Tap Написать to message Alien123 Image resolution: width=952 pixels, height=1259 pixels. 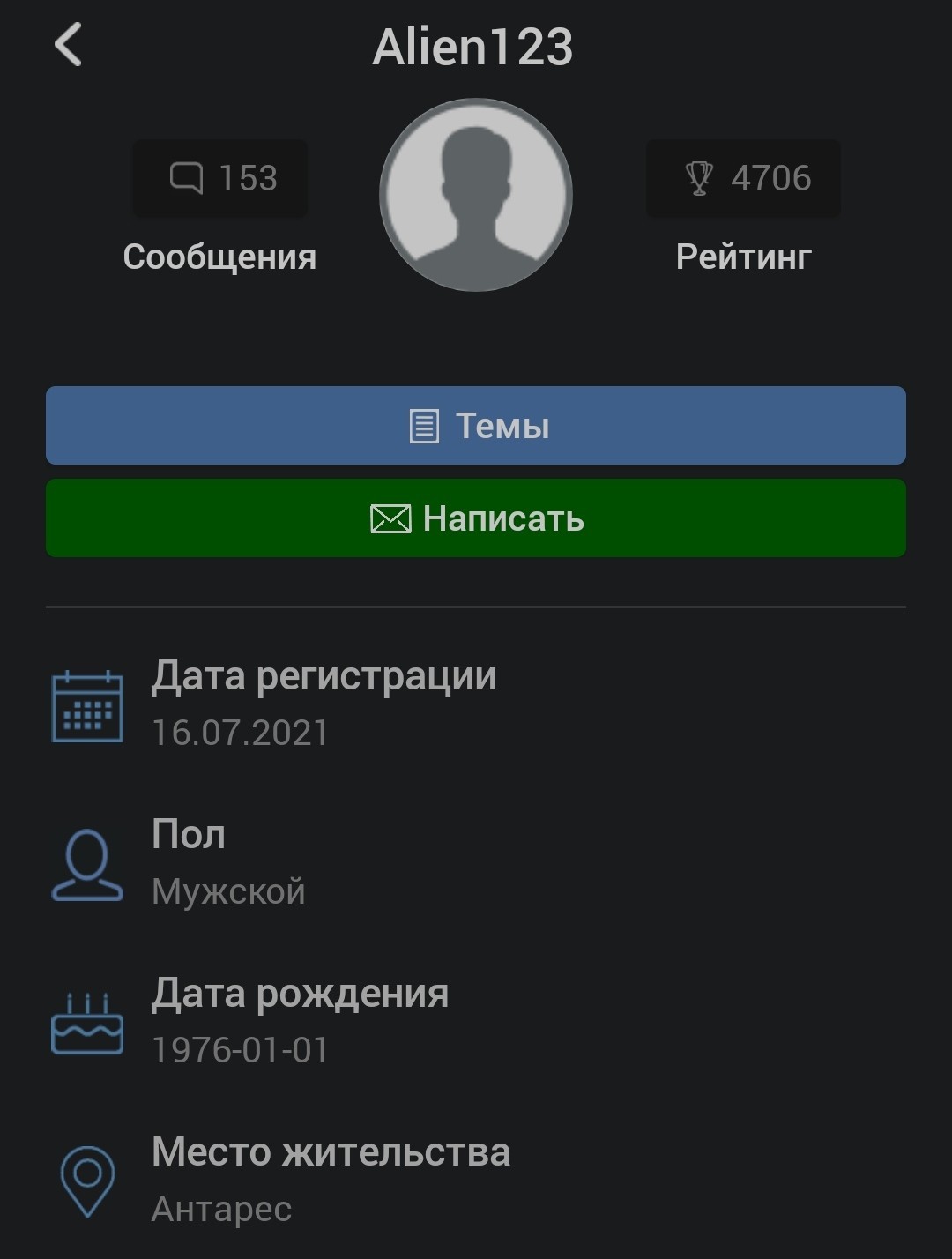pyautogui.click(x=476, y=518)
